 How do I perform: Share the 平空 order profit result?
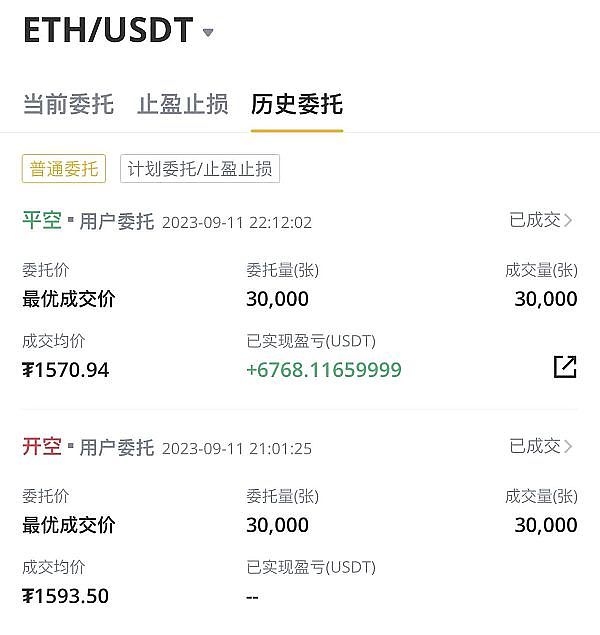pyautogui.click(x=565, y=367)
